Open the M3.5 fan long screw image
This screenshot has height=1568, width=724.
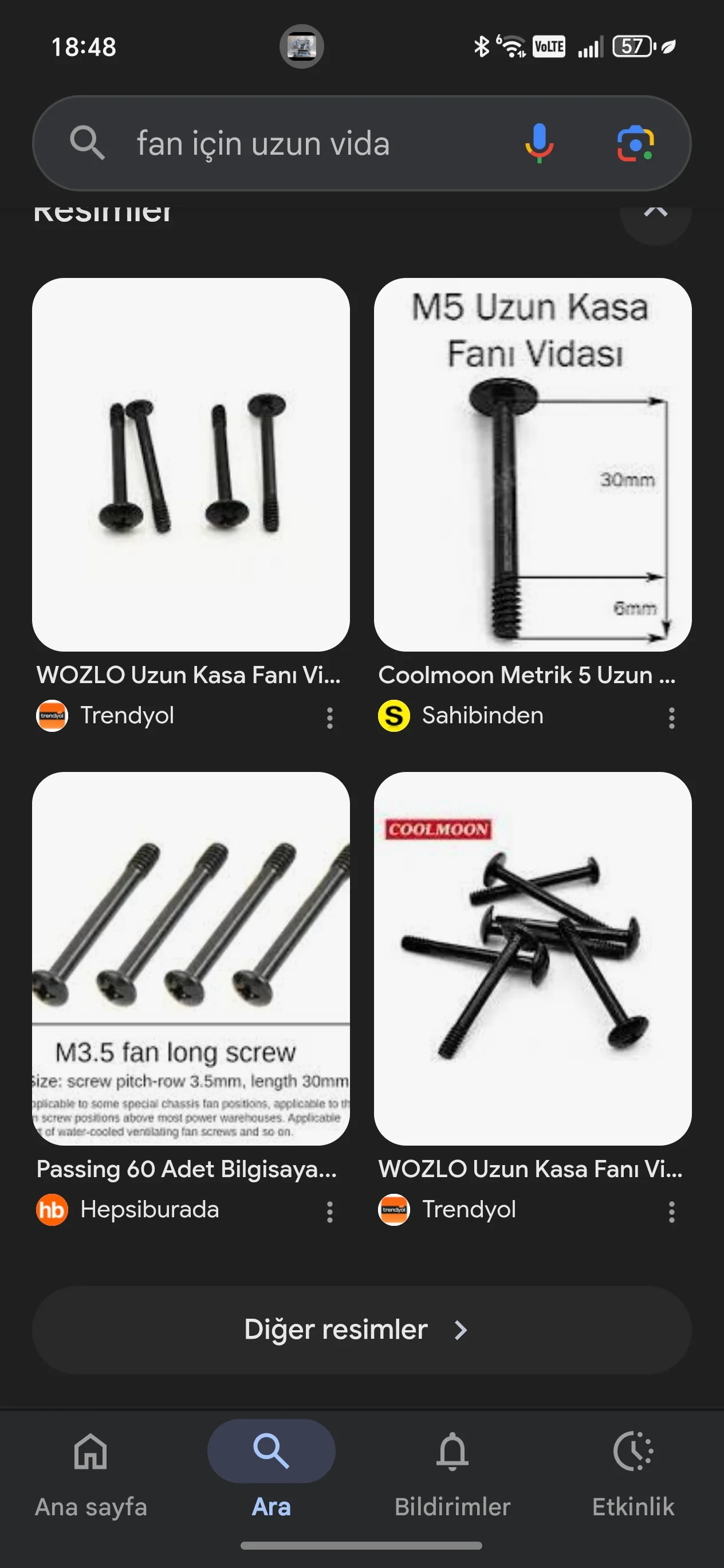(190, 958)
